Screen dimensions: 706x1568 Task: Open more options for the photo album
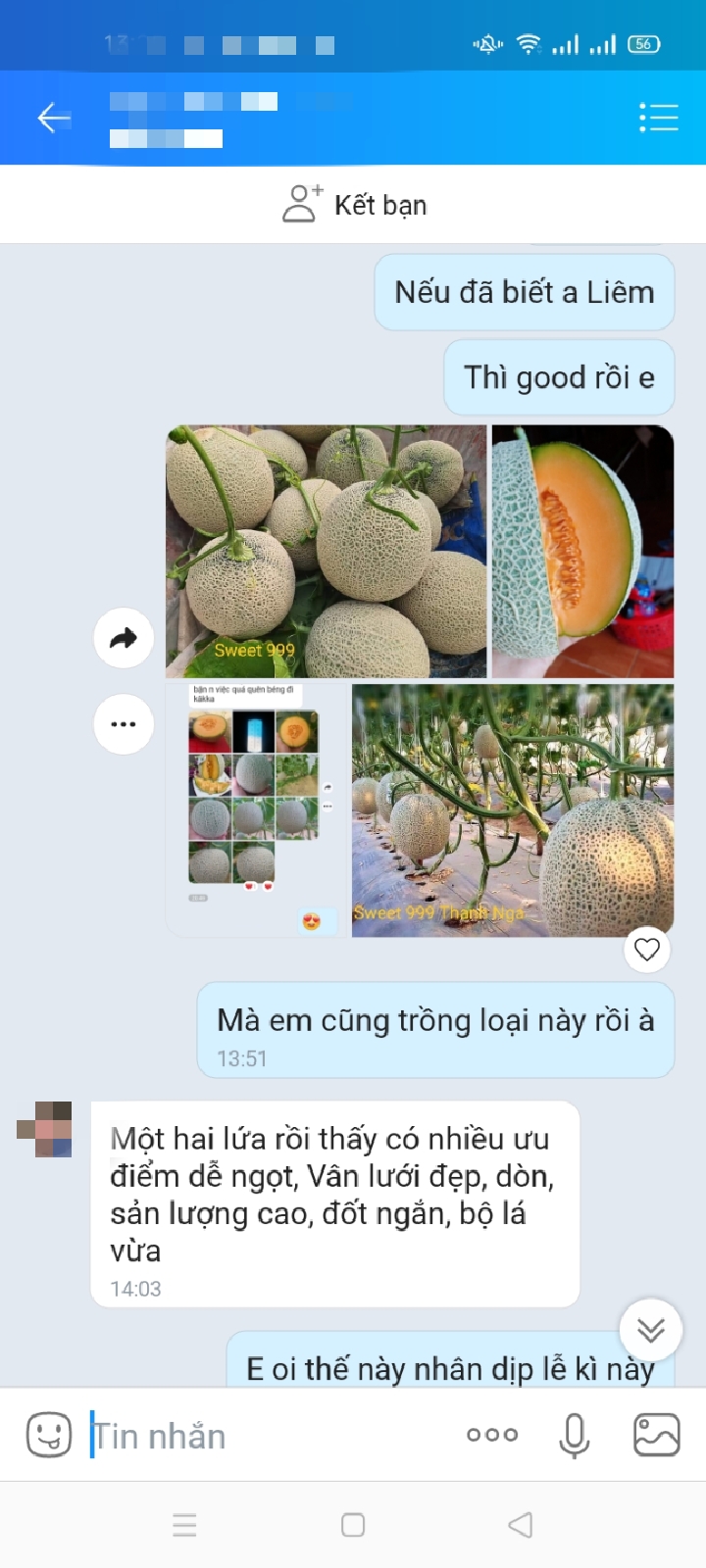click(124, 724)
